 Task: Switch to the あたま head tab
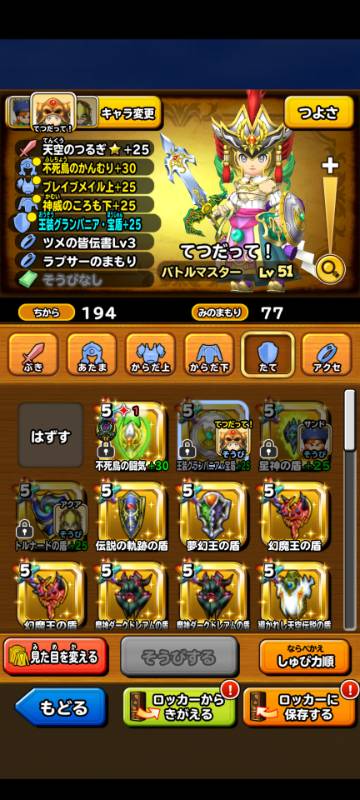[x=92, y=355]
